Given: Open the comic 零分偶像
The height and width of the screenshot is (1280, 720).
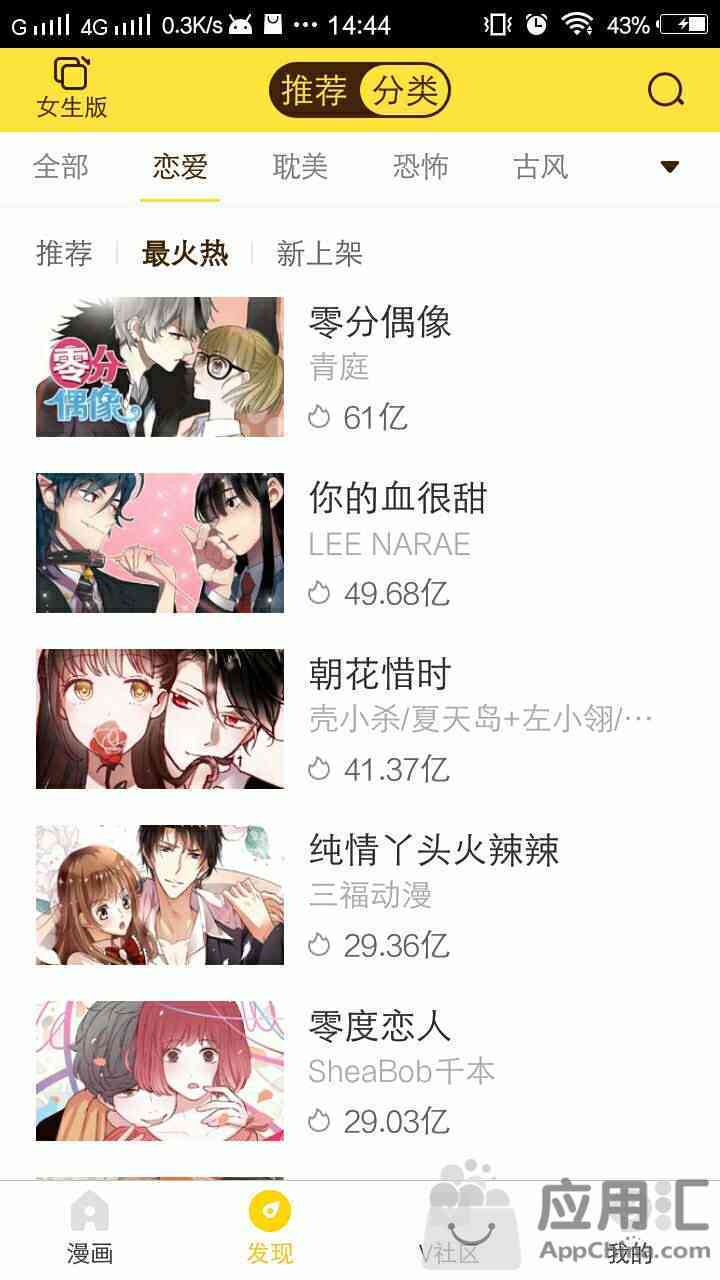Looking at the screenshot, I should 360,367.
